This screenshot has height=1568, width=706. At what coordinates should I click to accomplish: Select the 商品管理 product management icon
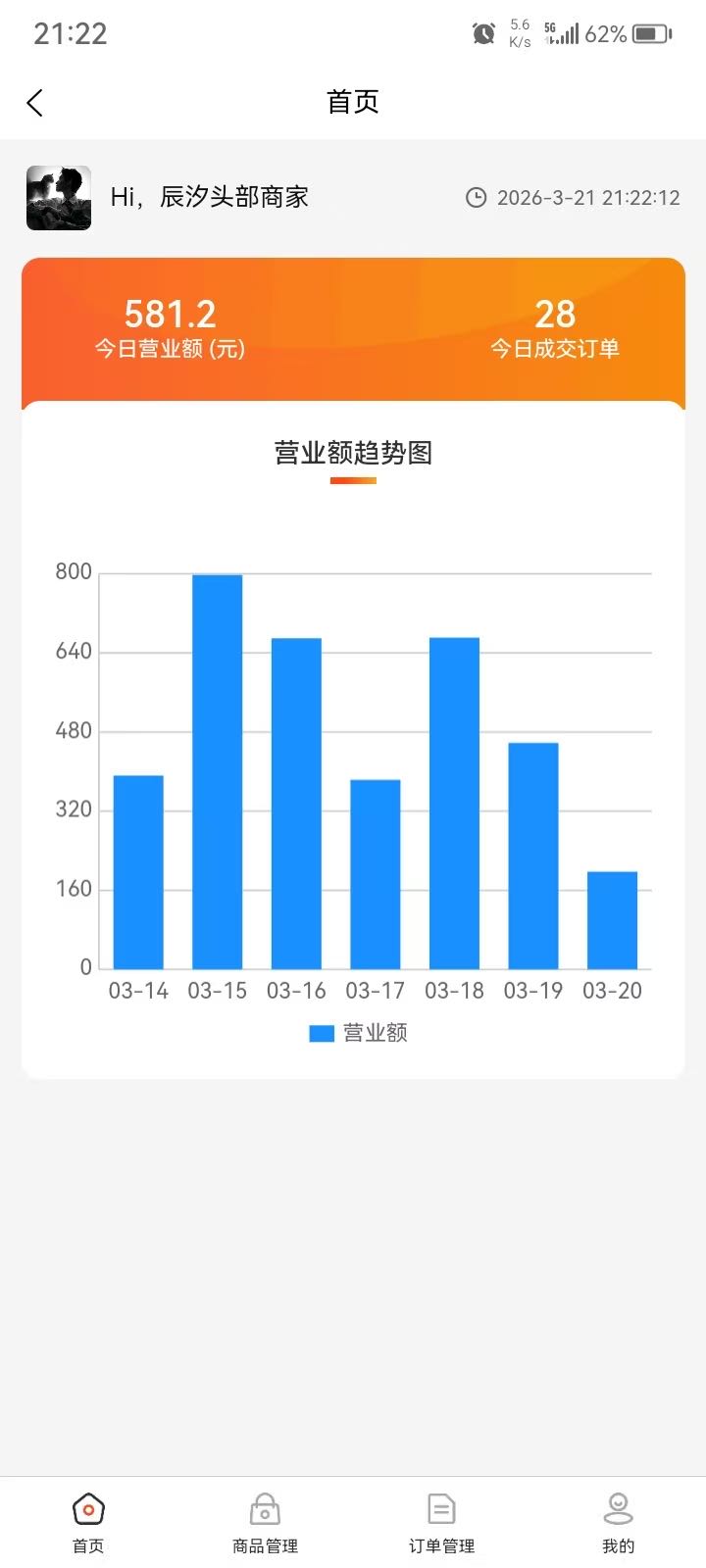(265, 1509)
